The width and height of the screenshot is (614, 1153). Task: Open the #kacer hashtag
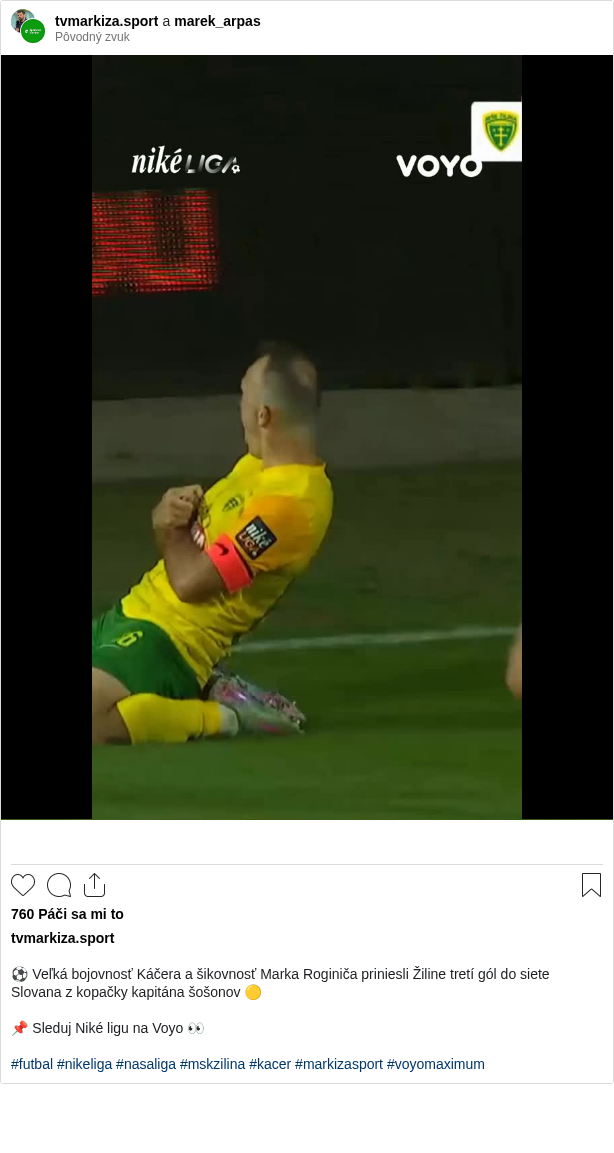coord(270,1064)
